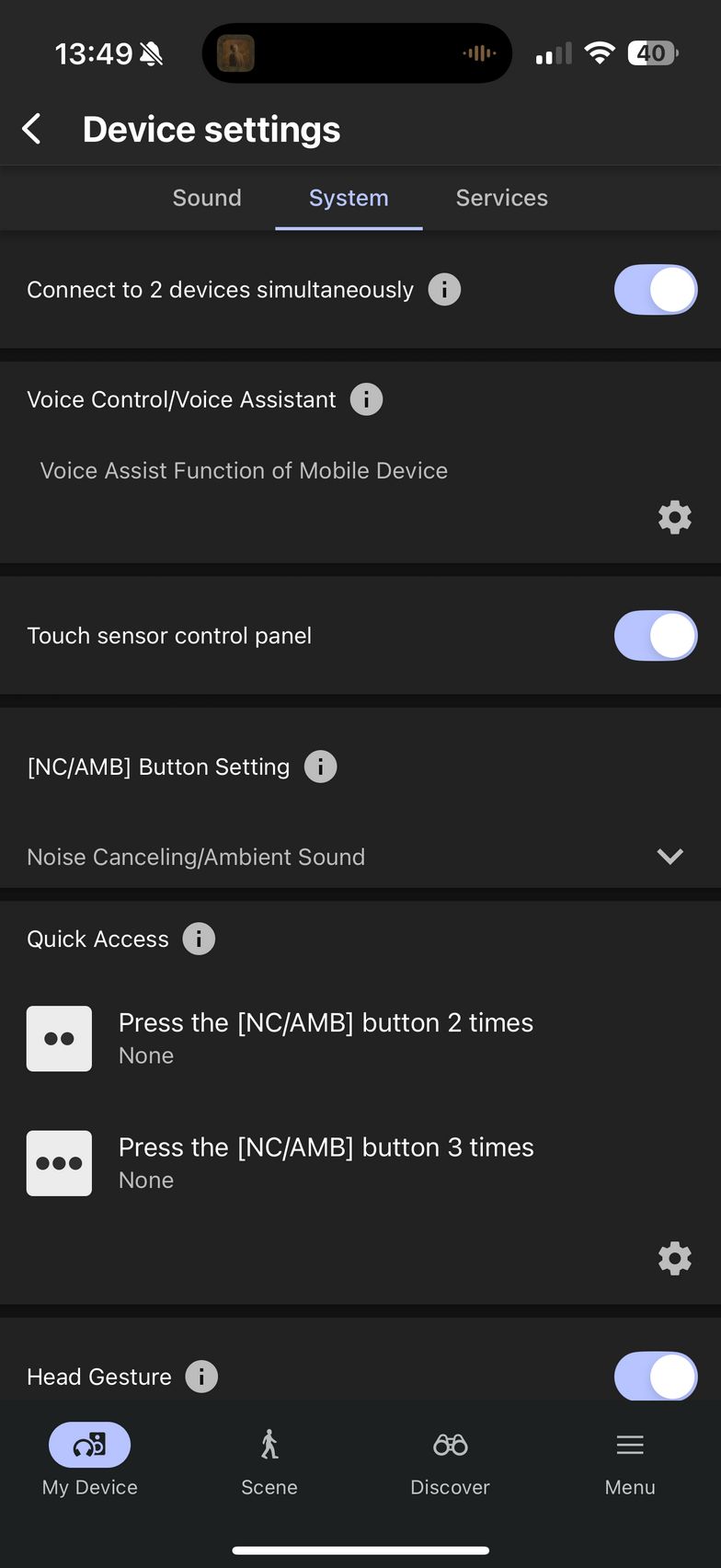Open Voice Assistant settings gear
Viewport: 721px width, 1568px height.
coord(674,517)
